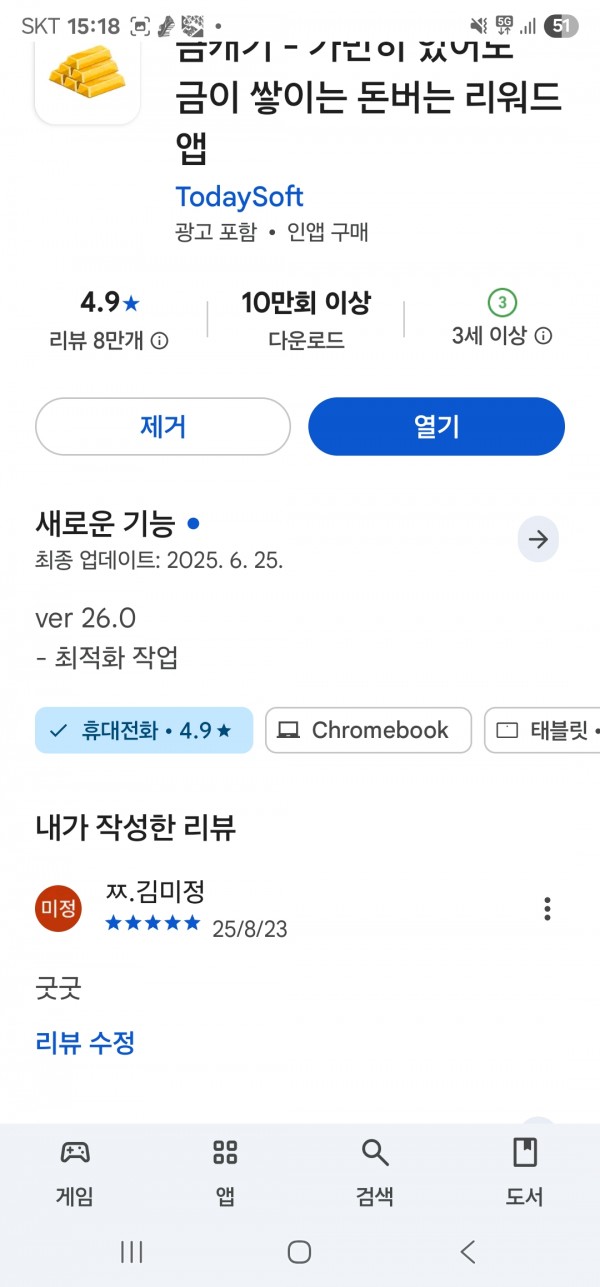600x1287 pixels.
Task: Show info for 리뷰 8만개 rating
Action: pyautogui.click(x=159, y=341)
